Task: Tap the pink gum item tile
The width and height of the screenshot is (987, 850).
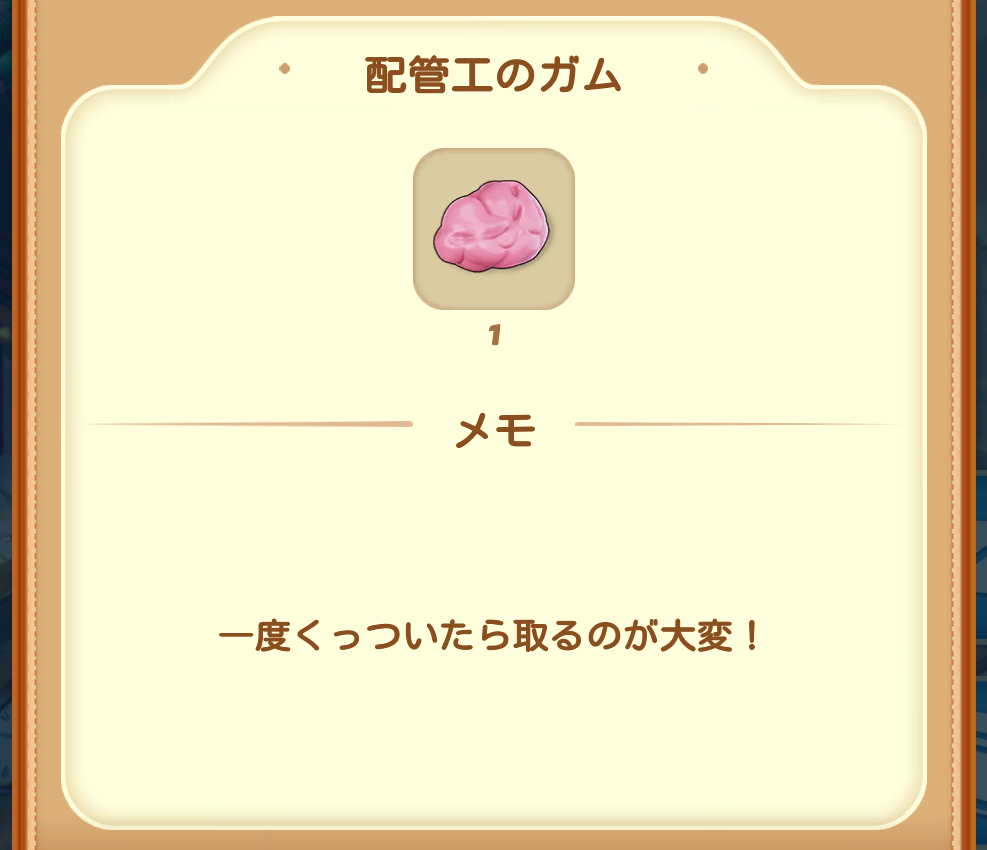Action: [x=493, y=228]
